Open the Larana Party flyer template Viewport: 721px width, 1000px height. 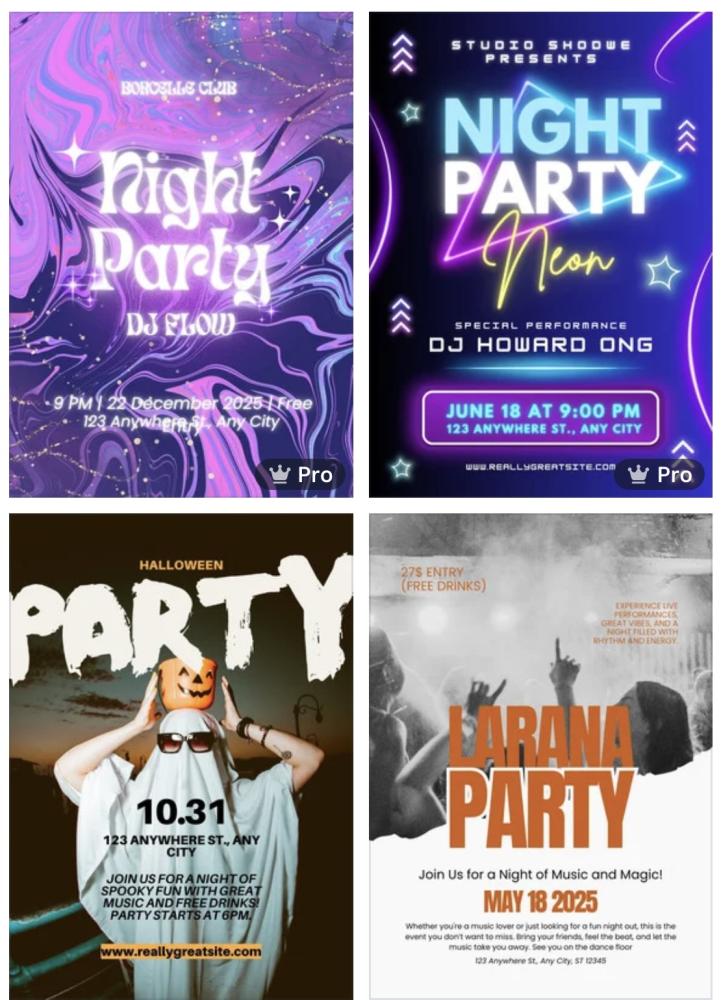[540, 756]
